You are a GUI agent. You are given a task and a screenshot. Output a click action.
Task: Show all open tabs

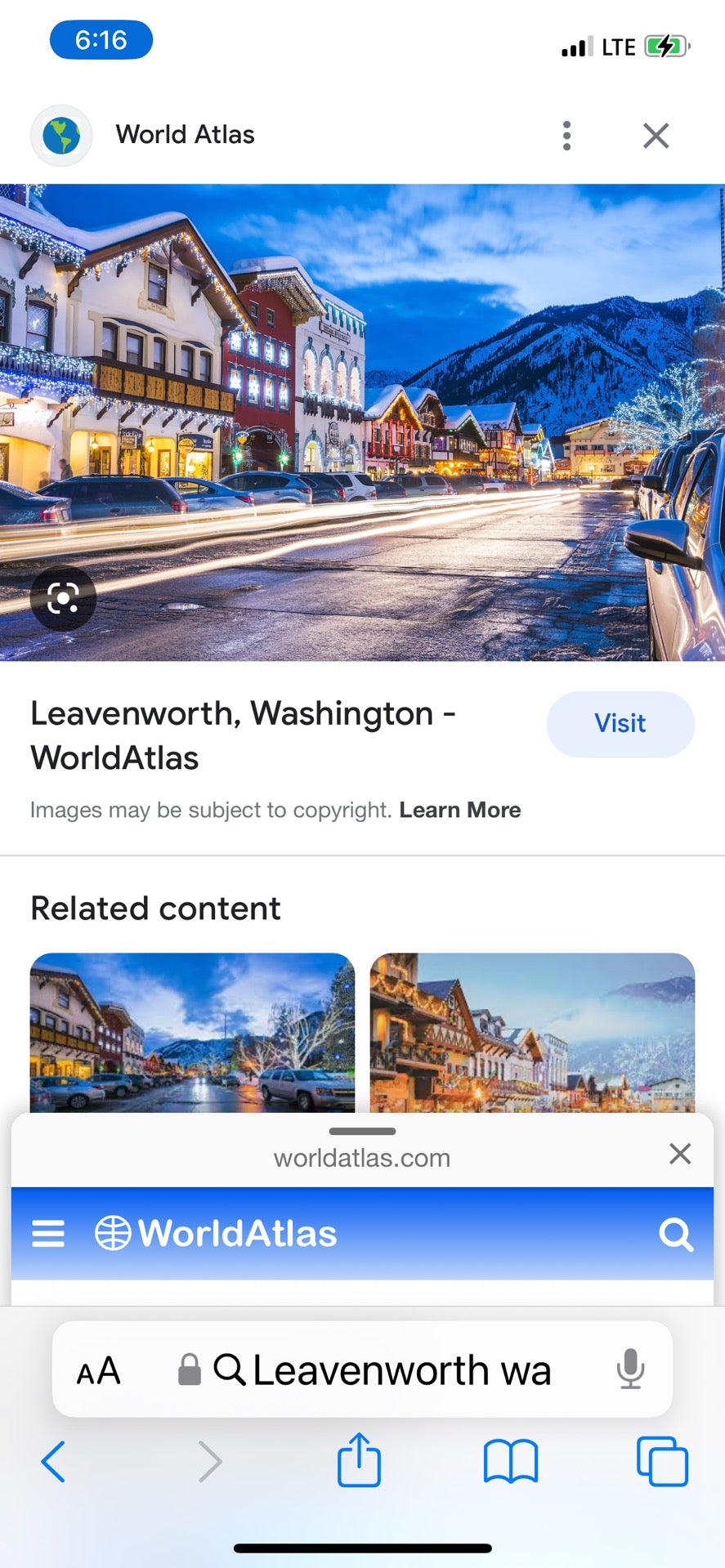662,1461
